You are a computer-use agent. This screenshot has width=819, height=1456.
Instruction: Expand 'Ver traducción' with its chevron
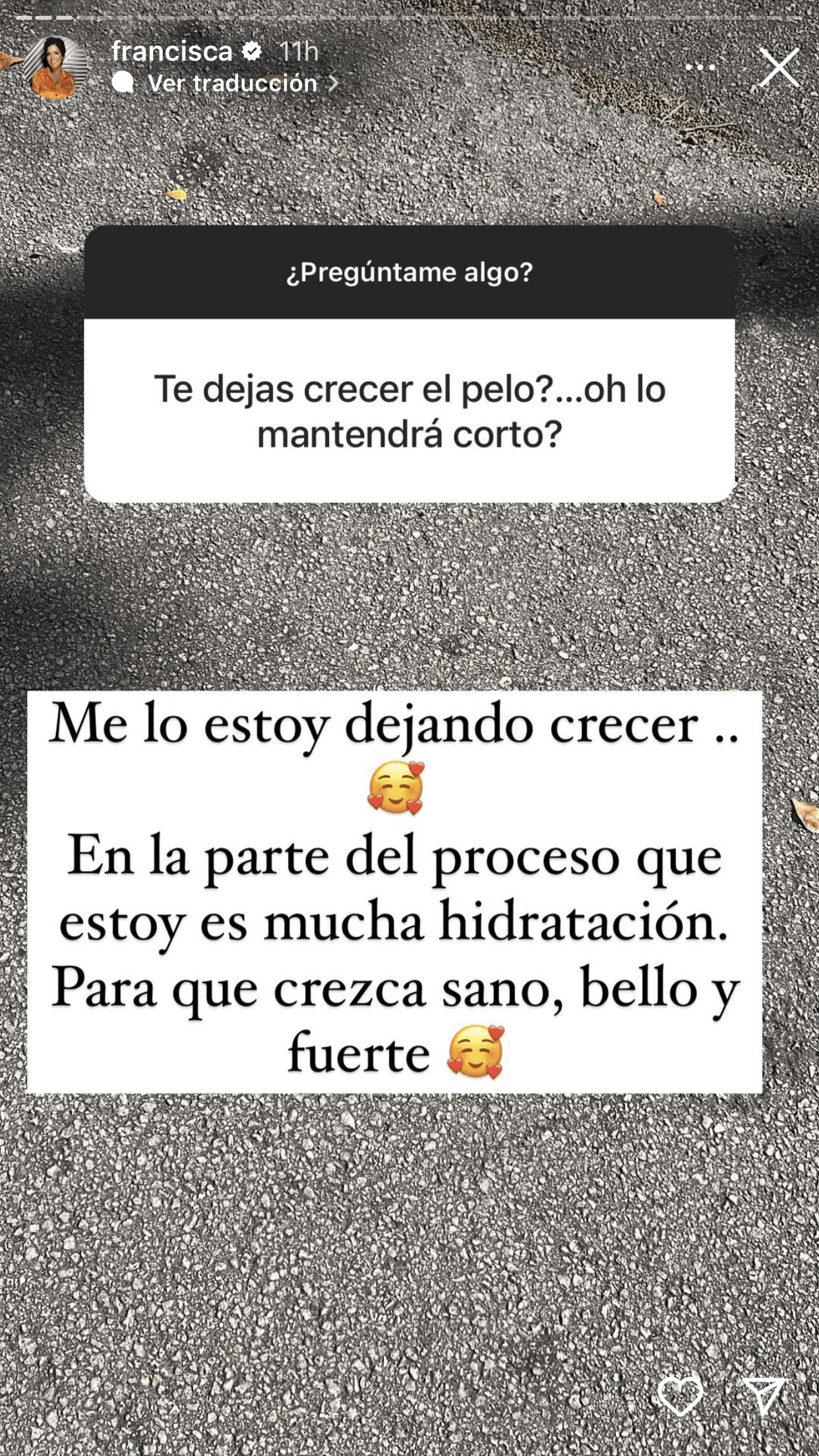pos(335,83)
